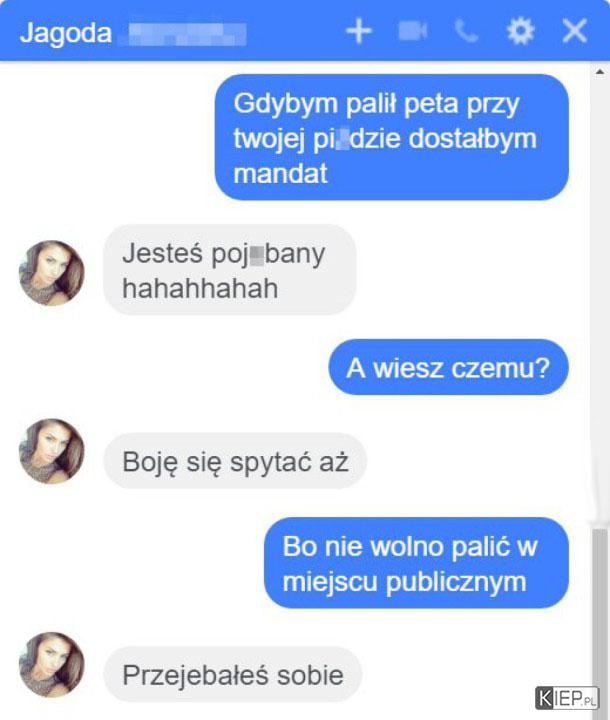This screenshot has width=610, height=720.
Task: Open the chat settings gear
Action: click(x=520, y=31)
